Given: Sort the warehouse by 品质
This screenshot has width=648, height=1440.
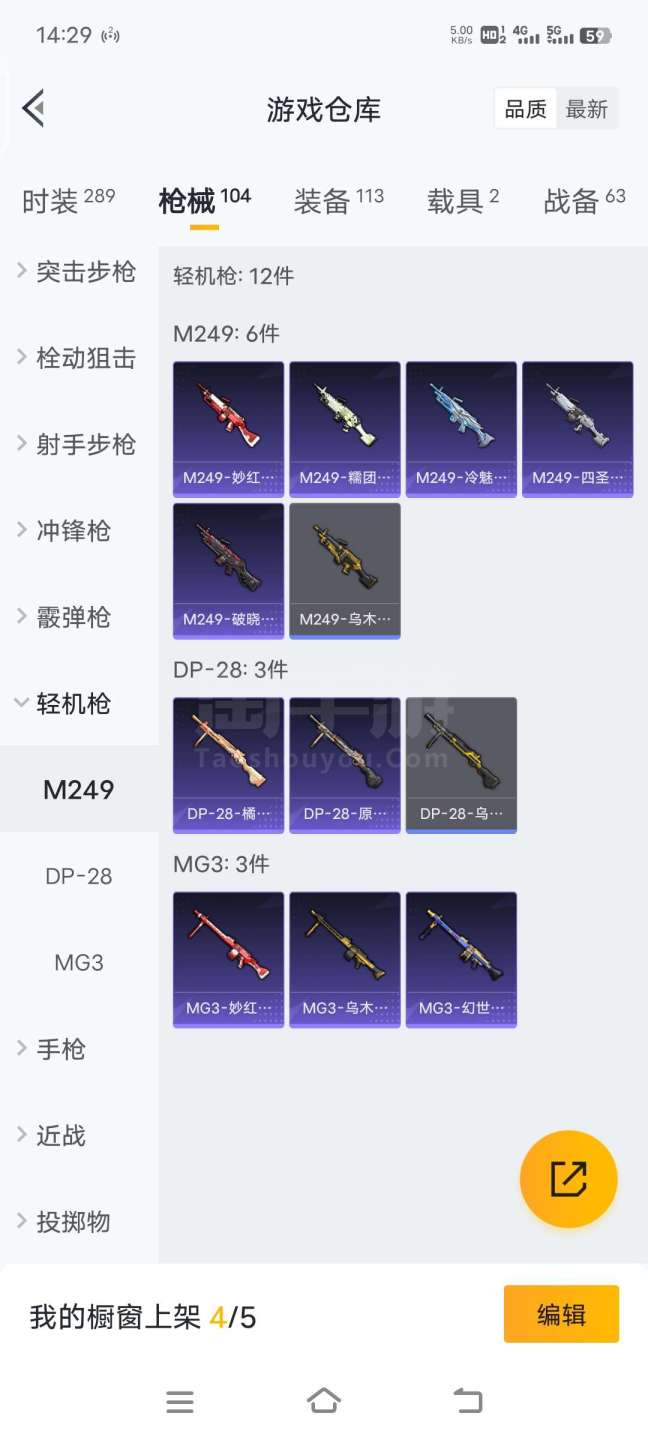Looking at the screenshot, I should [525, 109].
